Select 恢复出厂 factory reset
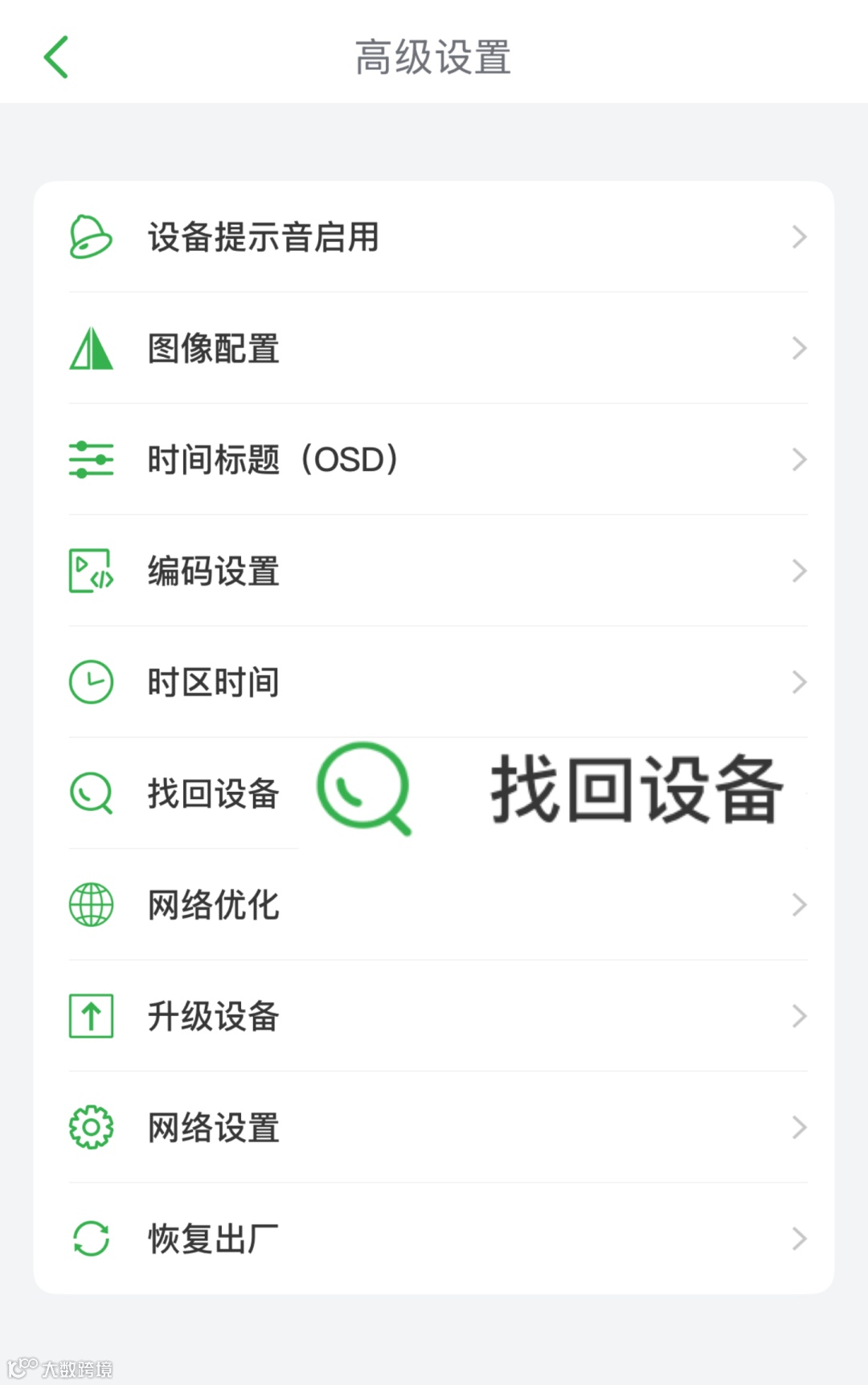 [434, 1239]
